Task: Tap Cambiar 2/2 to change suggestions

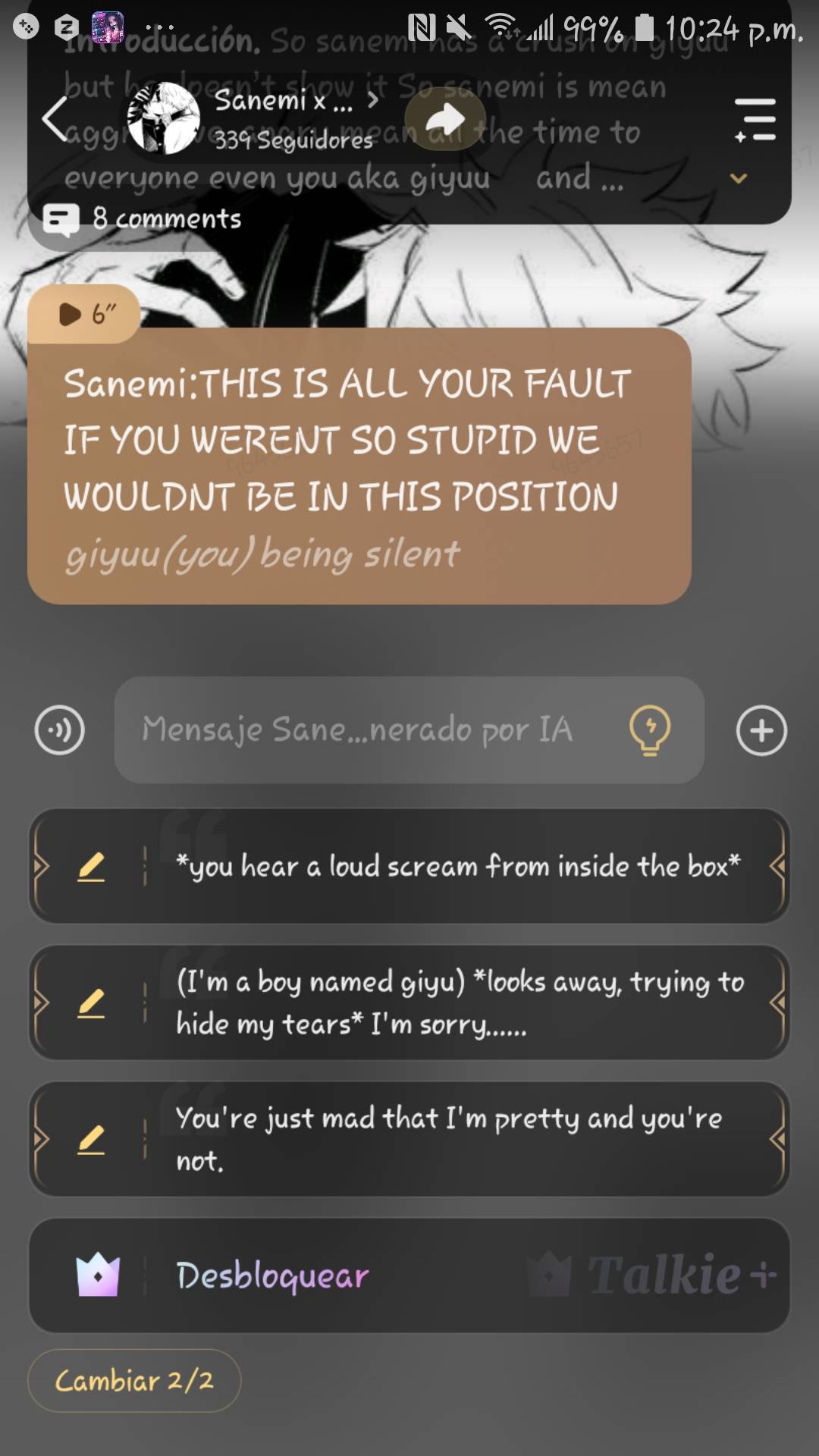Action: coord(134,1380)
